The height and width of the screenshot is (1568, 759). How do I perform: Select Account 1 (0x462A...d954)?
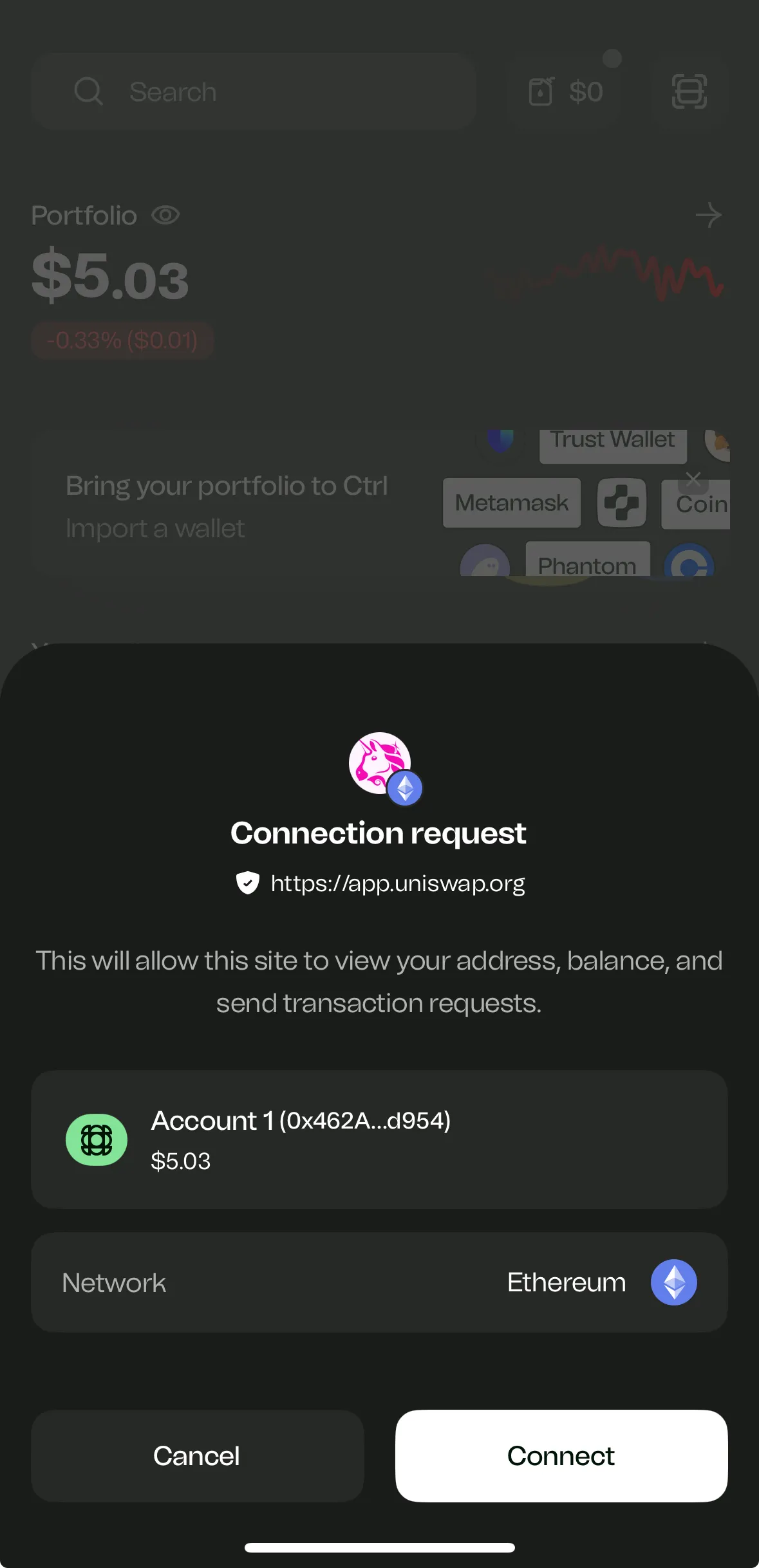(x=379, y=1139)
